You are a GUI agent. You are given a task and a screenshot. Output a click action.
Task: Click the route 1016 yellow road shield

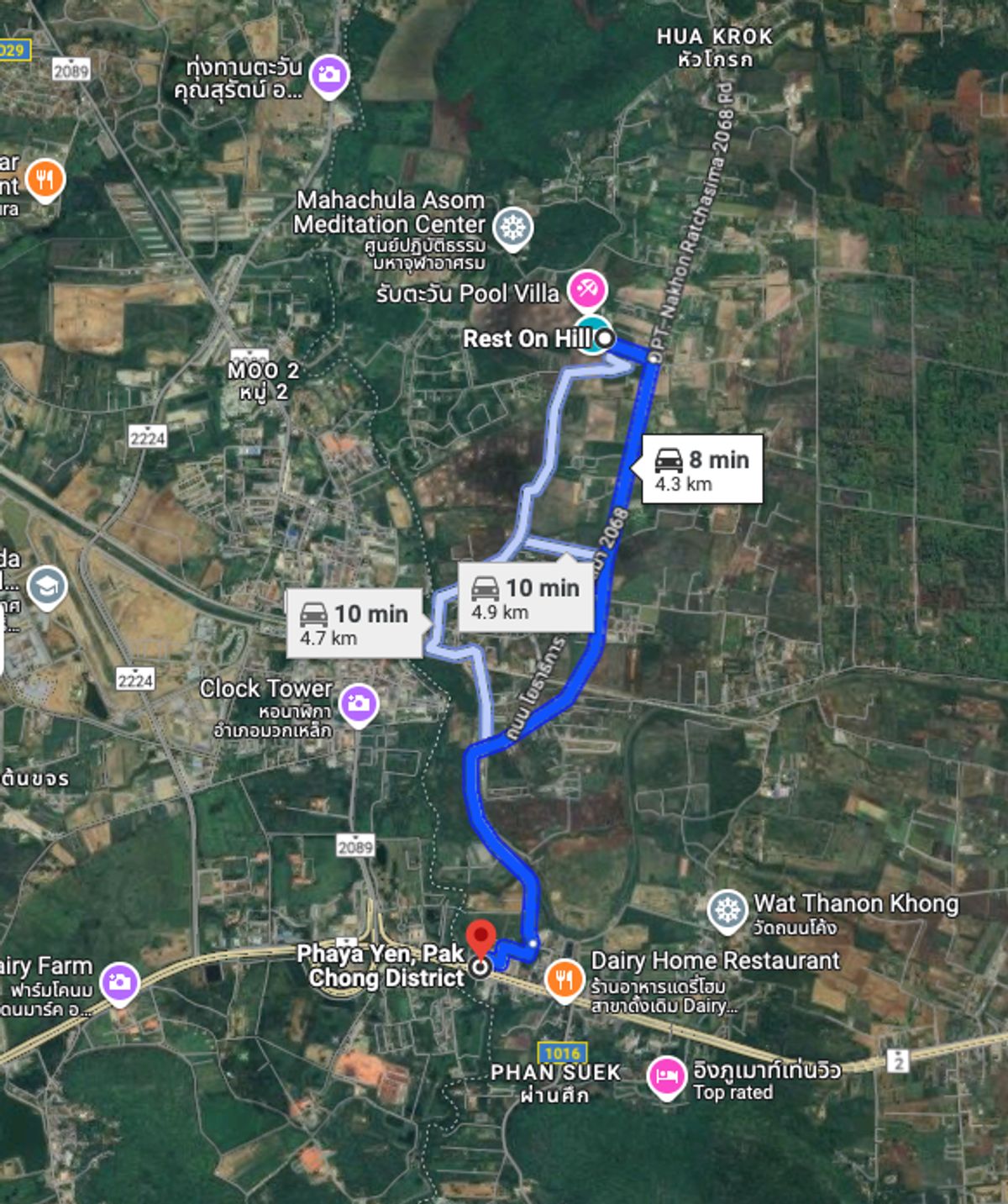pos(564,1050)
